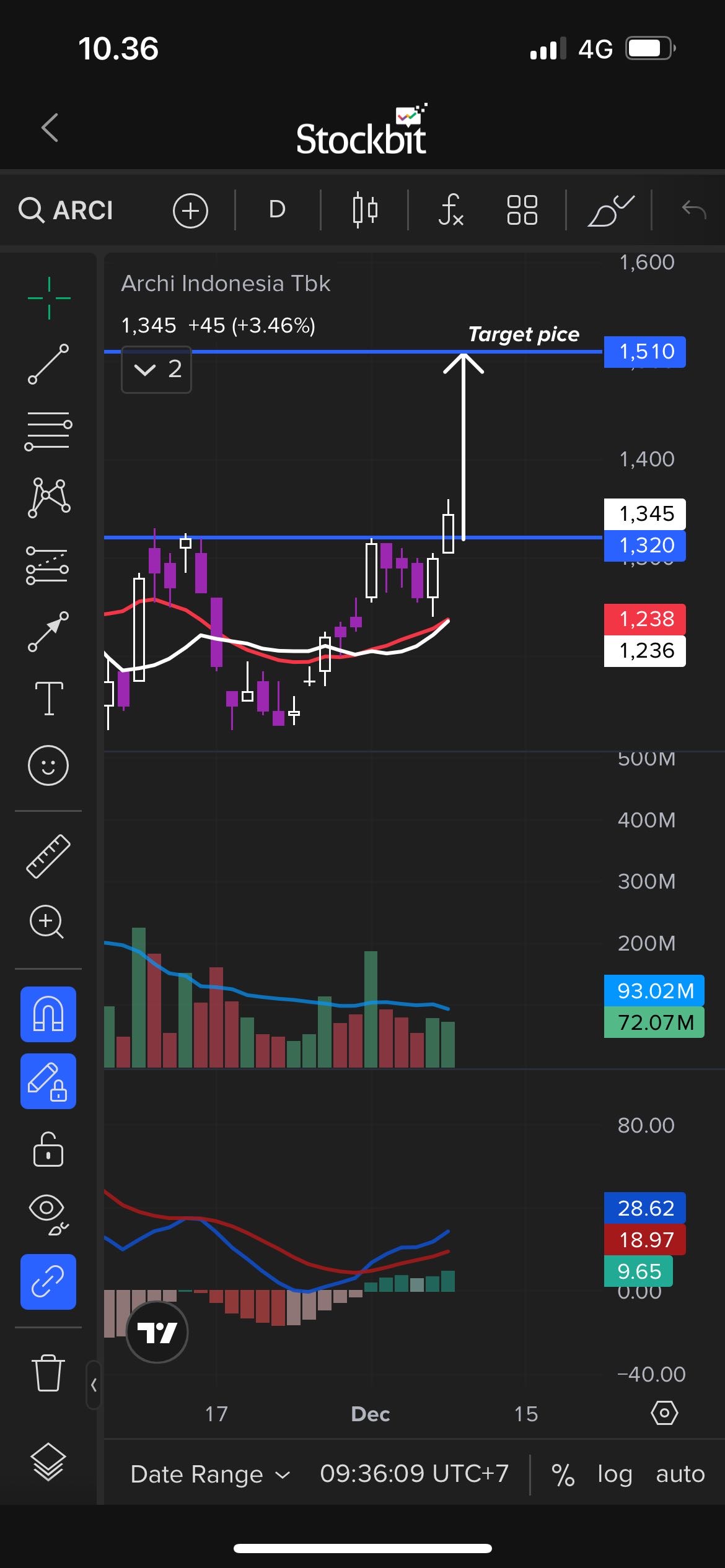The image size is (725, 1568).
Task: Change the D timeframe interval
Action: 277,210
